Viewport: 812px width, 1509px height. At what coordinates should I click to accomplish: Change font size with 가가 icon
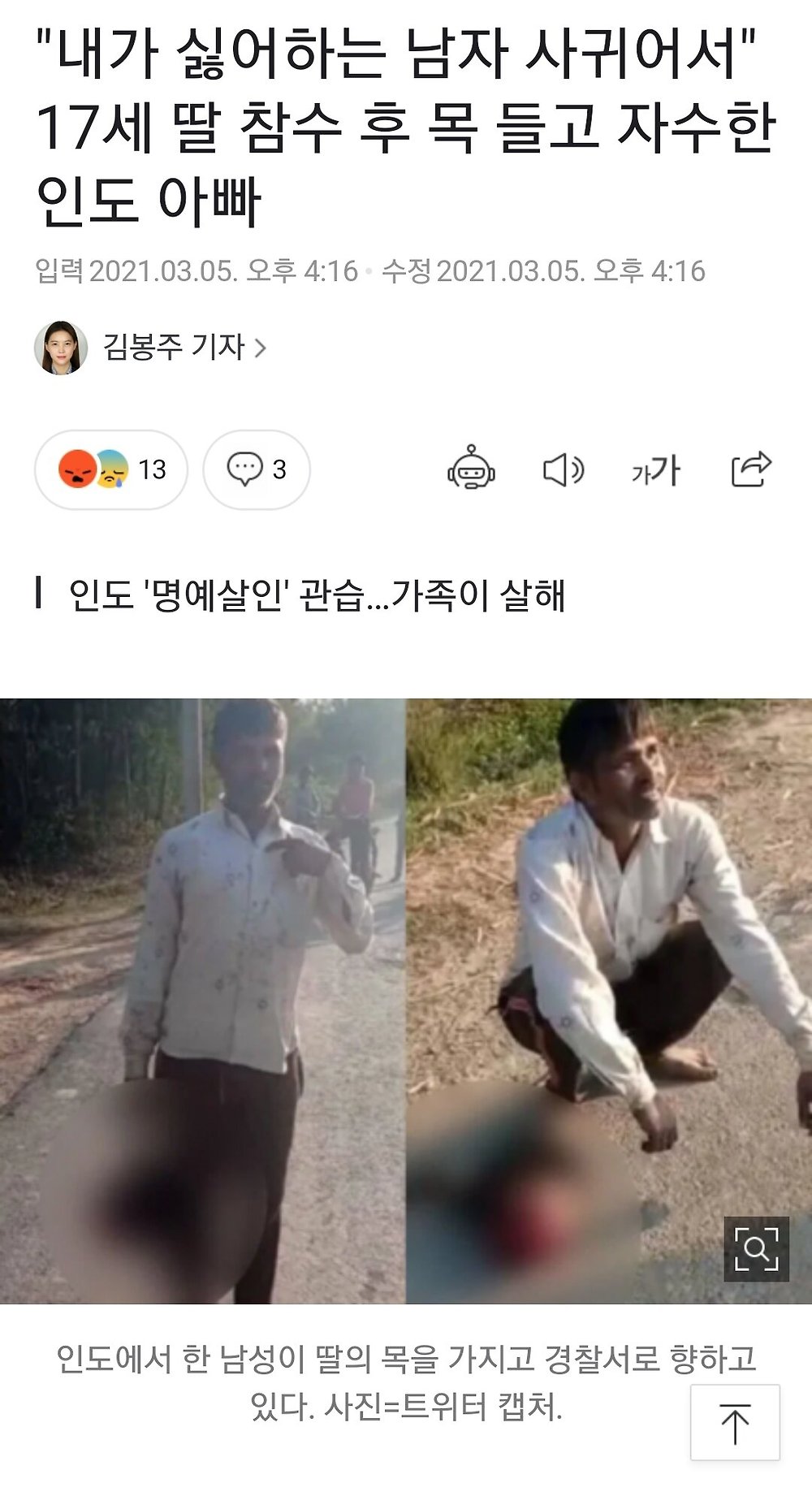point(656,469)
